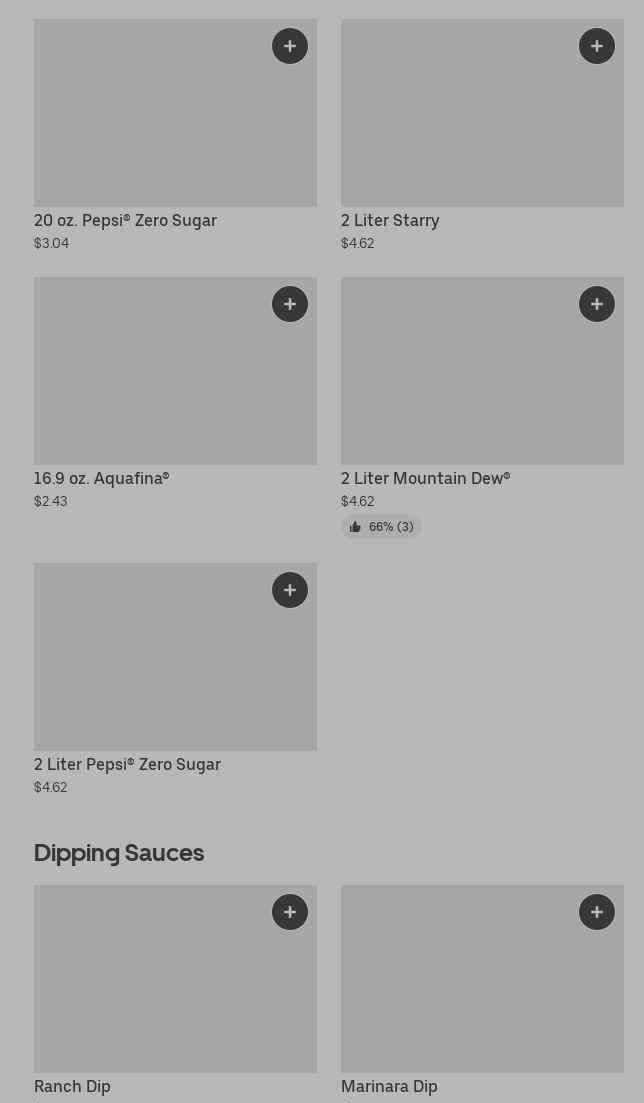Add Ranch Dip to cart
The width and height of the screenshot is (644, 1103).
290,912
